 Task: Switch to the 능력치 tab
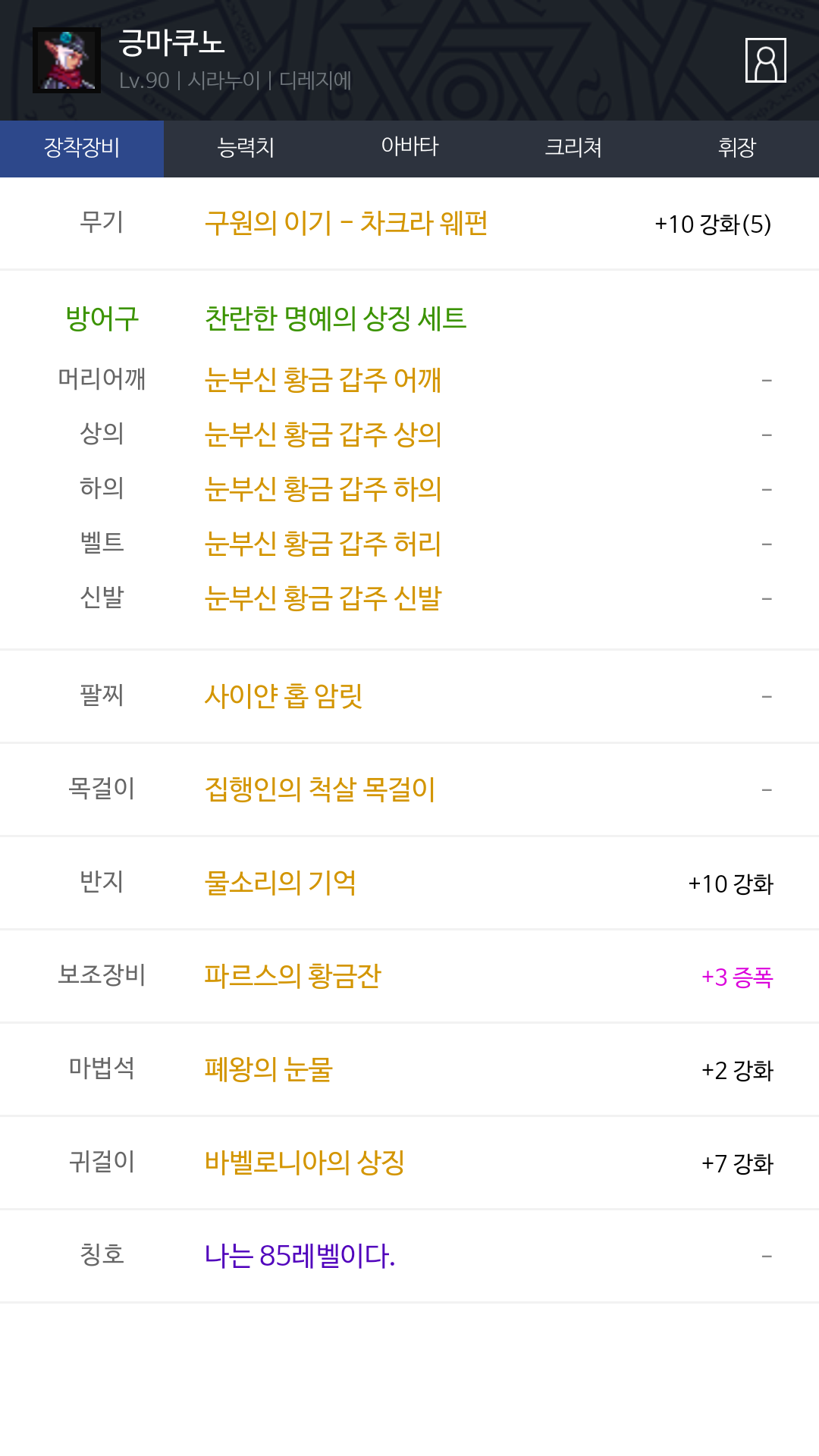(x=246, y=149)
